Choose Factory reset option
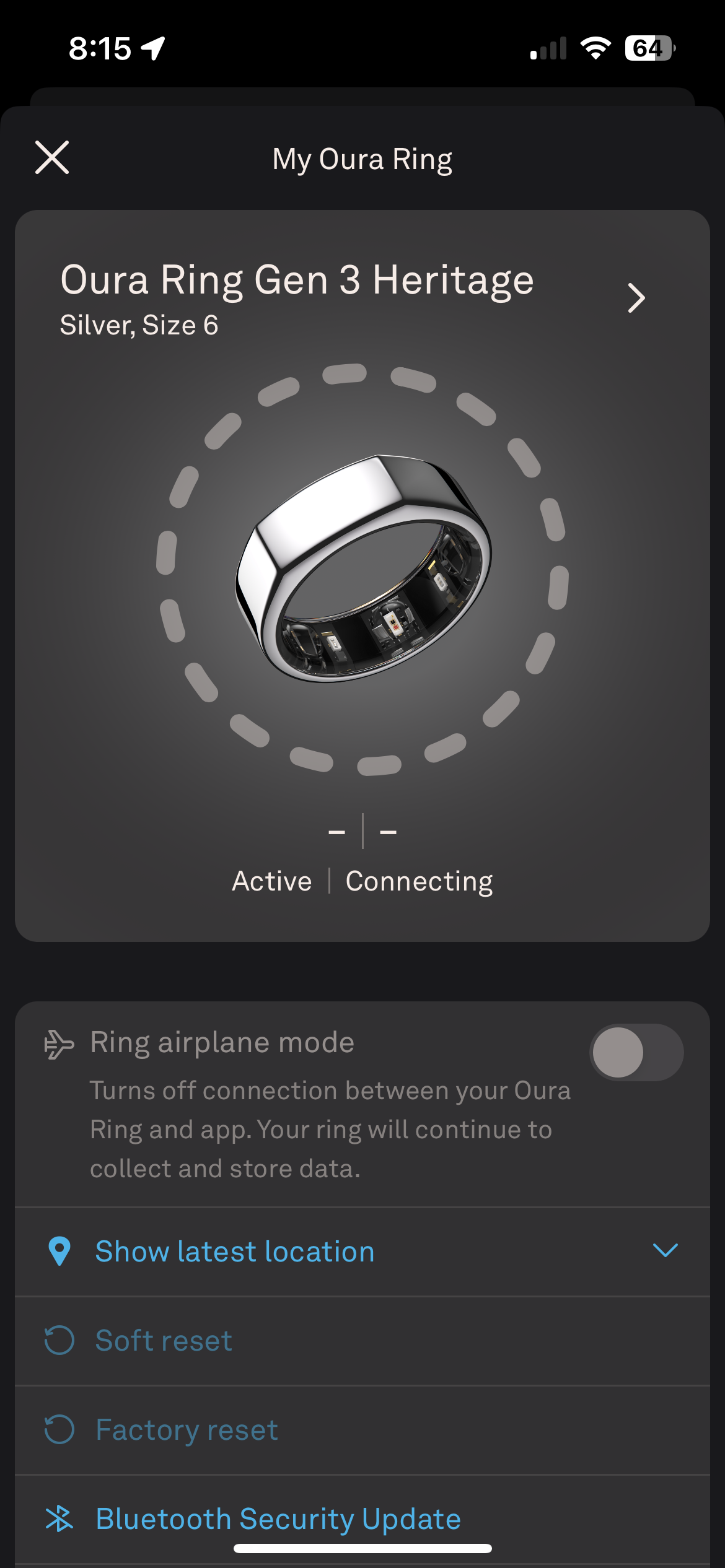The width and height of the screenshot is (725, 1568). 186,1430
